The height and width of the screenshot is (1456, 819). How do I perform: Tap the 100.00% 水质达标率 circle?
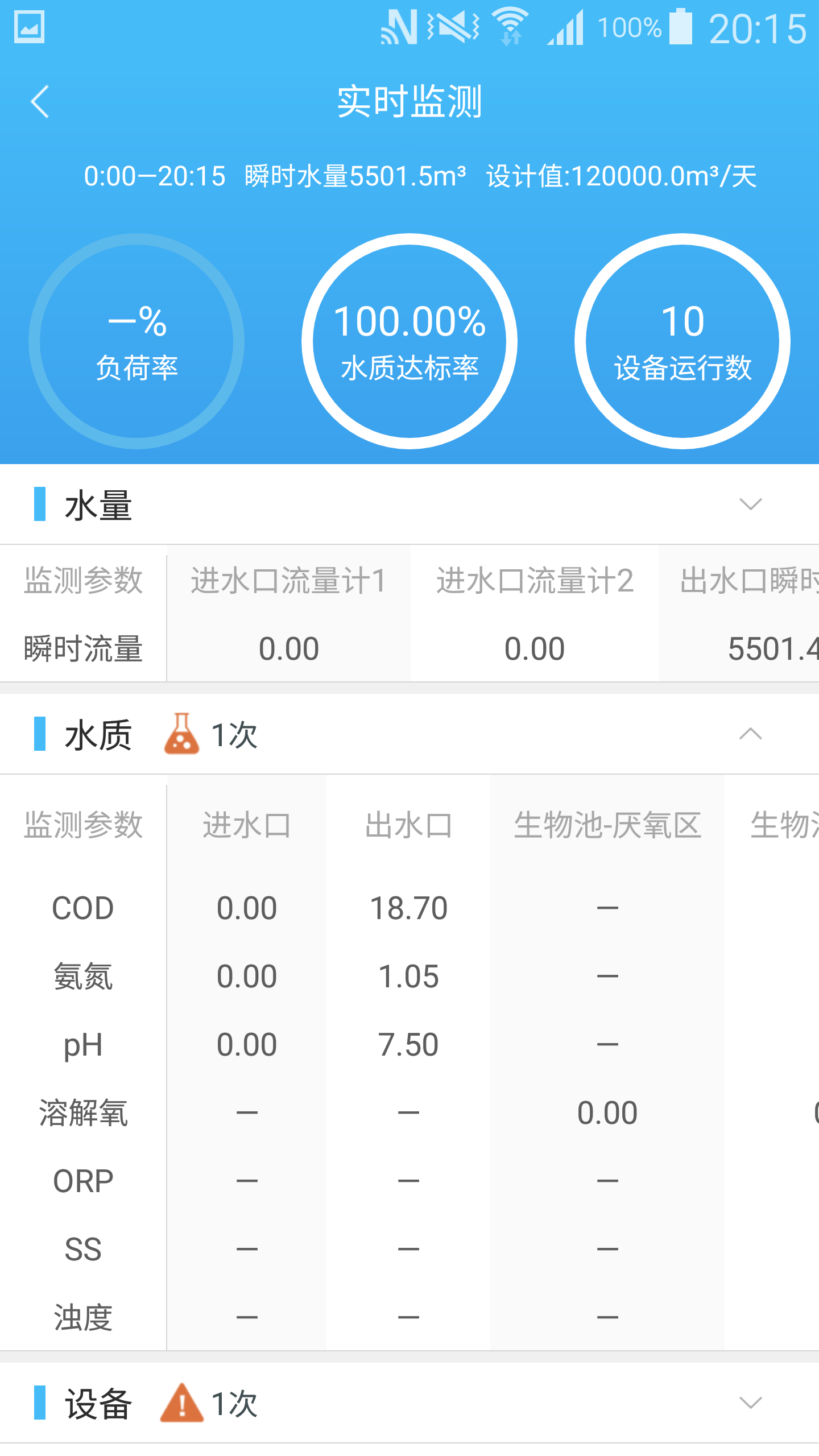411,340
